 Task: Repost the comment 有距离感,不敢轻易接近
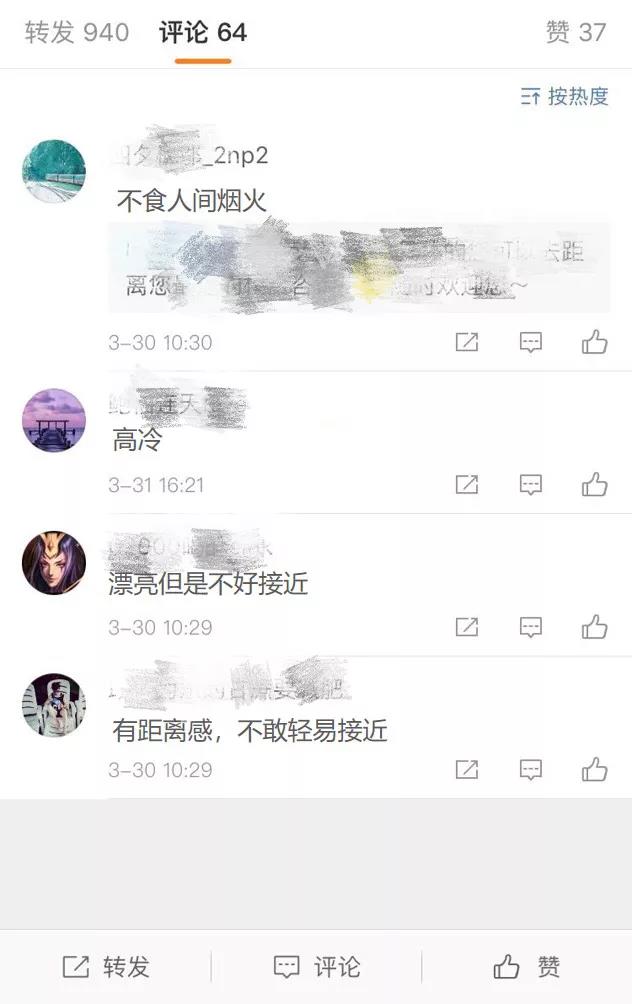[467, 770]
